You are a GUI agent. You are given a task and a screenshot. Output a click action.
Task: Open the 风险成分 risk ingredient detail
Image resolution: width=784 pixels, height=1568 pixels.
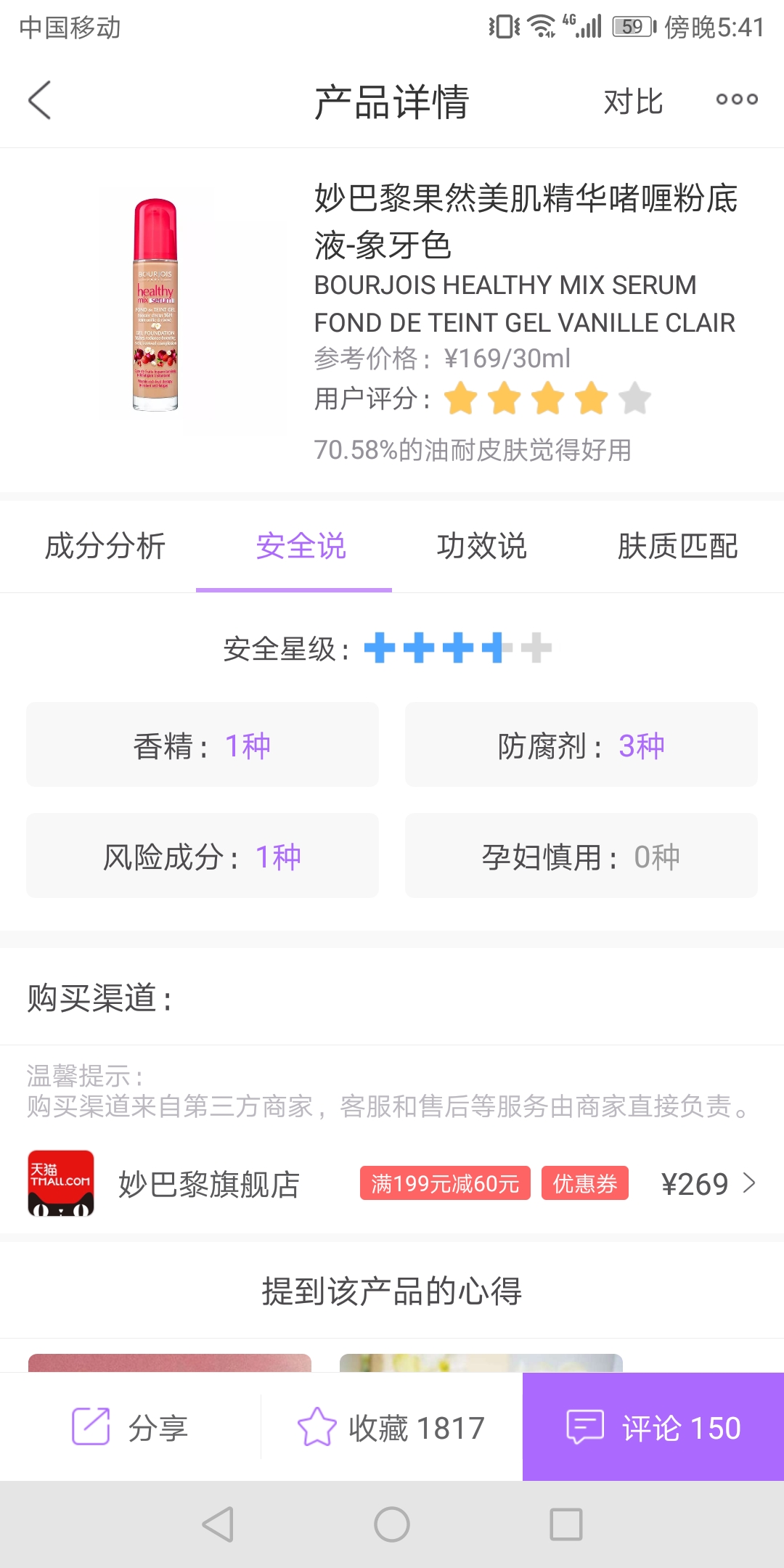coord(202,855)
